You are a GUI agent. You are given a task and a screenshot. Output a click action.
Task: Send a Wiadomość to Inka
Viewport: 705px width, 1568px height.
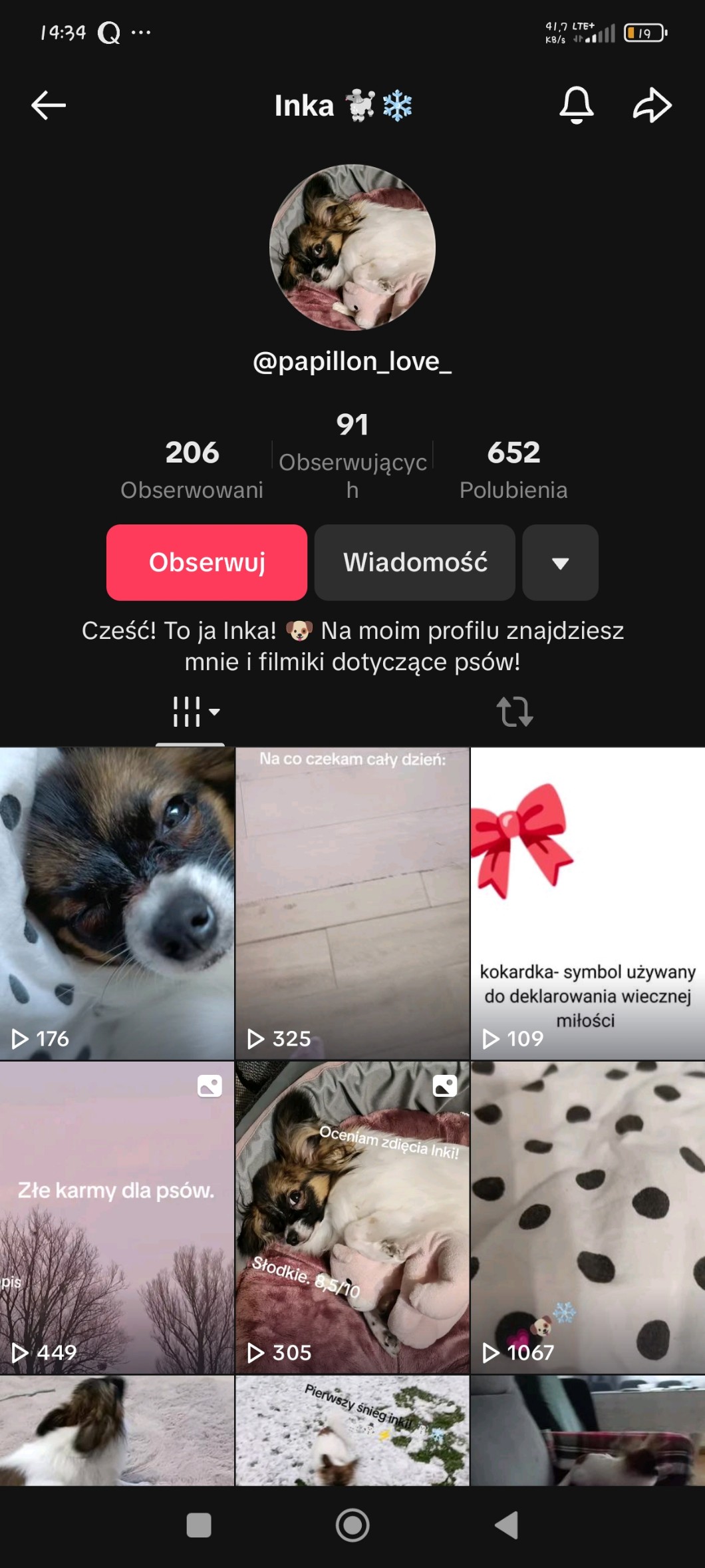[415, 562]
